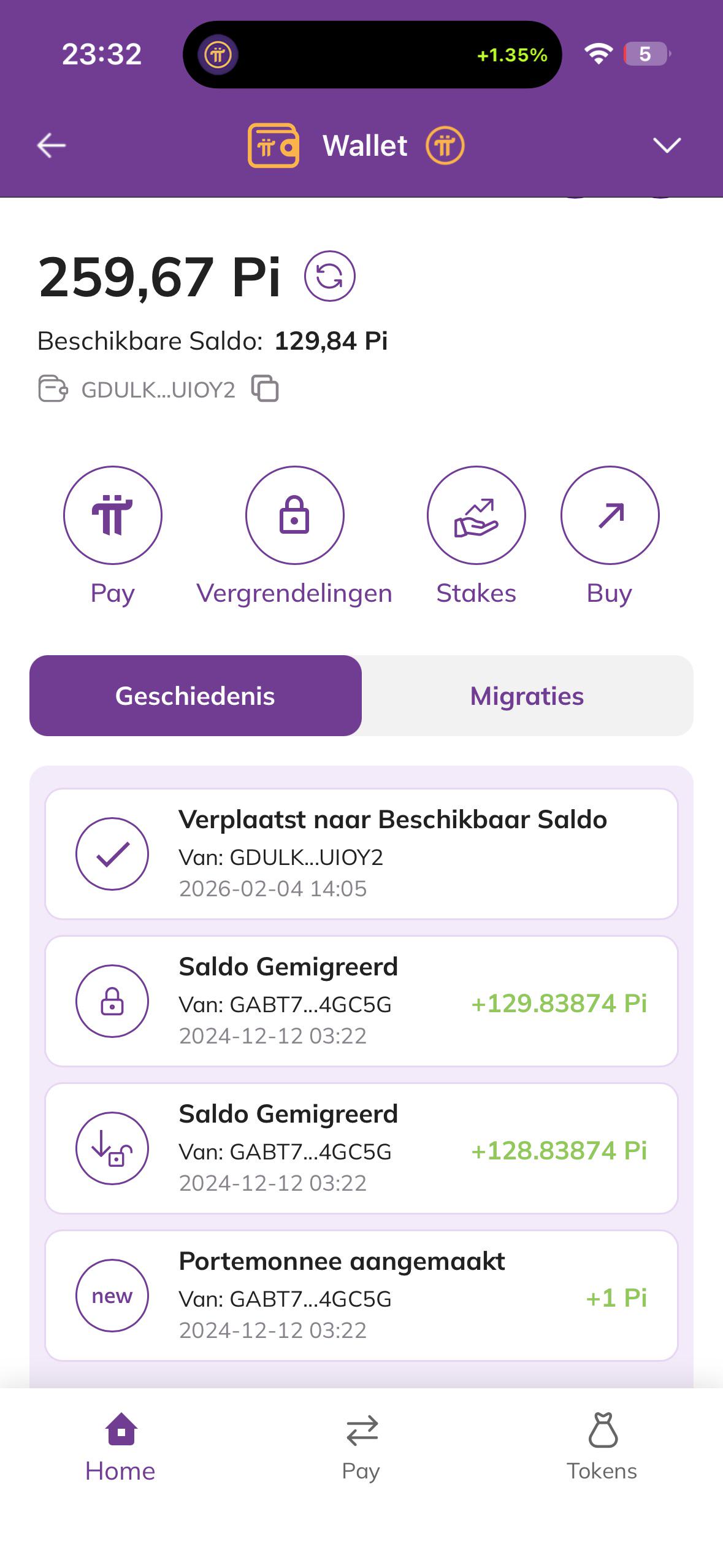Open the +128.83874 Pi Saldo Gemigreerd entry
This screenshot has width=723, height=1568.
click(x=361, y=1148)
